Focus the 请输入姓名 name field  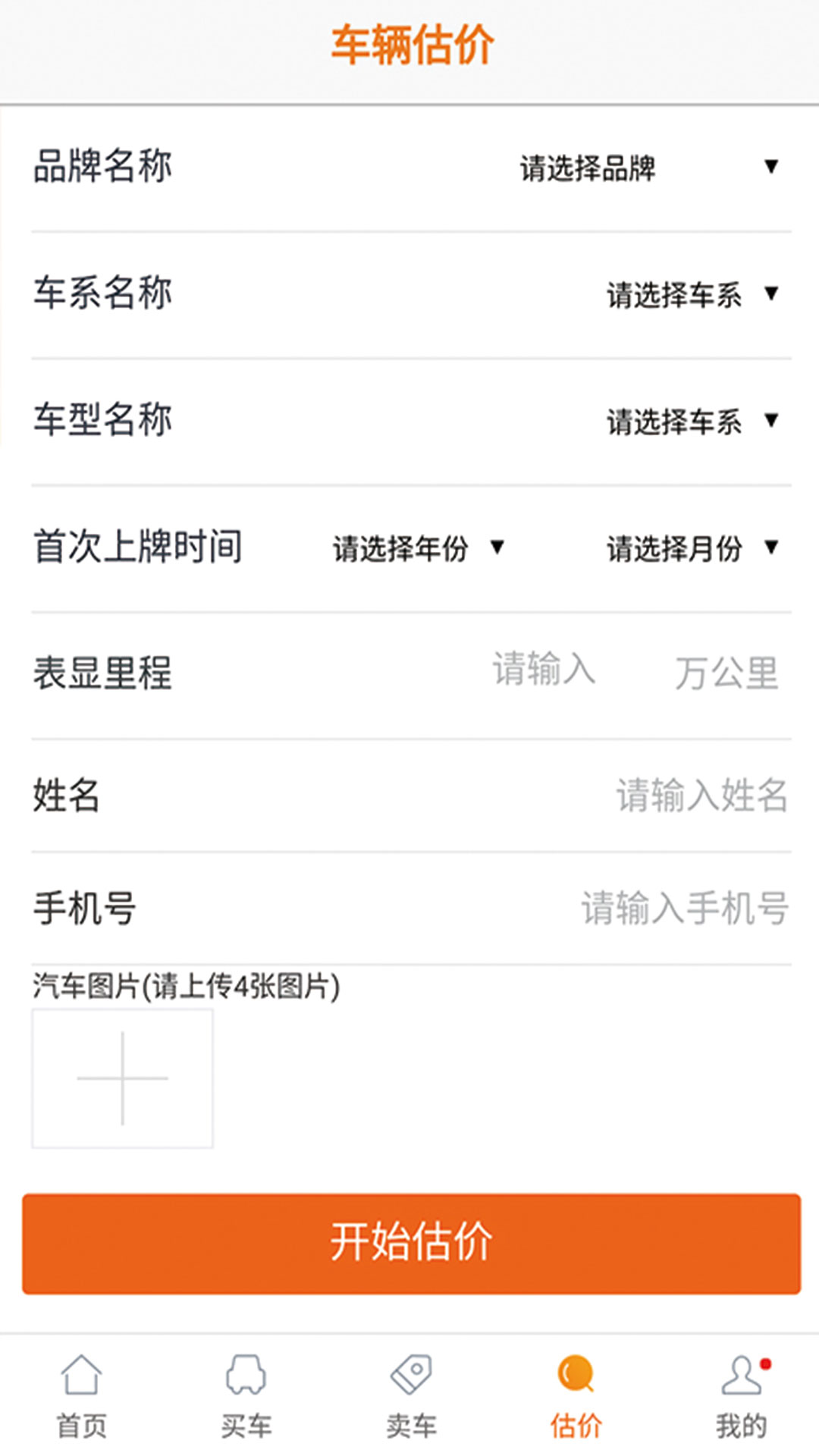pos(701,796)
